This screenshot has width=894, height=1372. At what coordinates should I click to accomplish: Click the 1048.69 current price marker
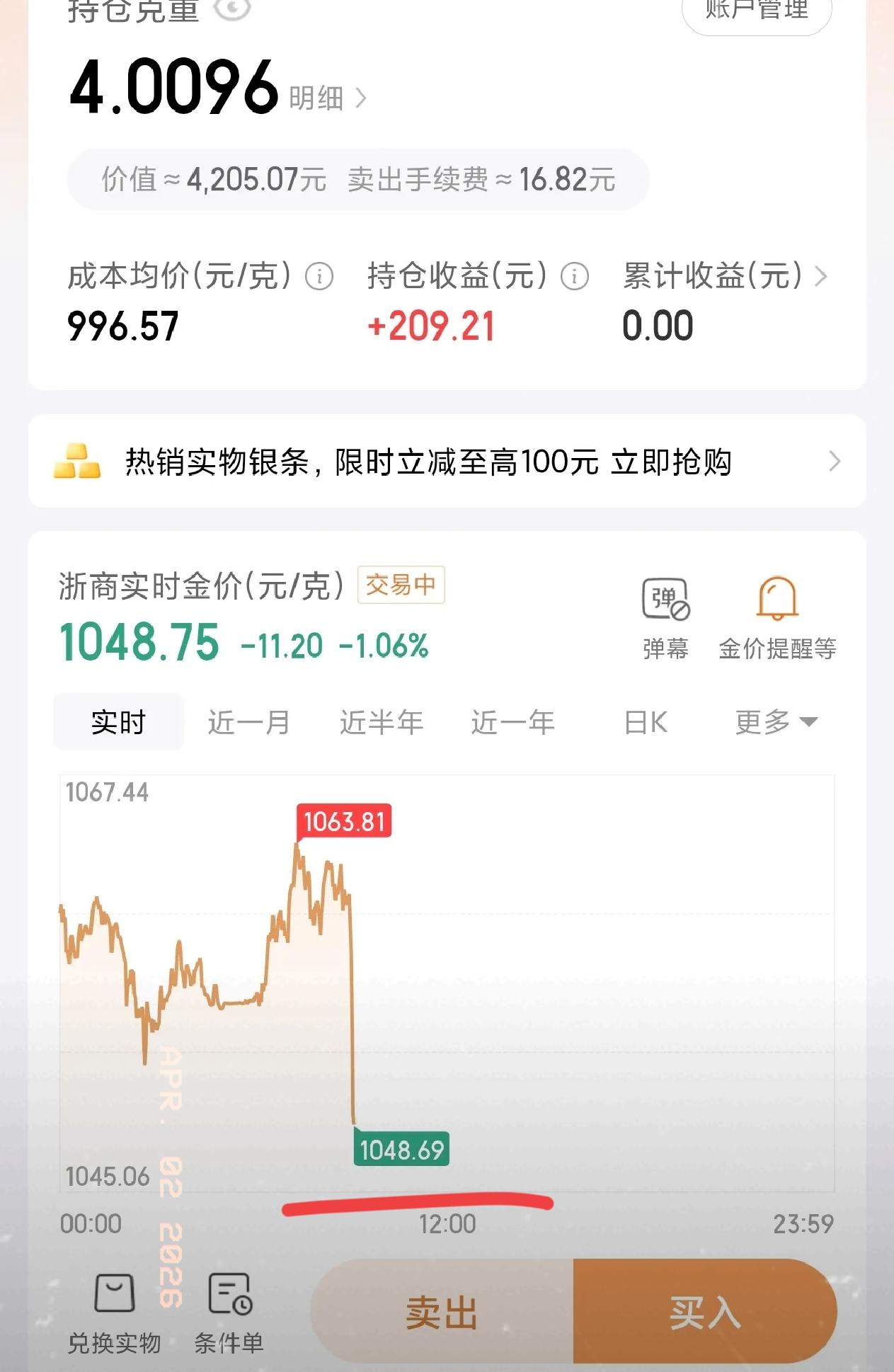(x=403, y=1147)
